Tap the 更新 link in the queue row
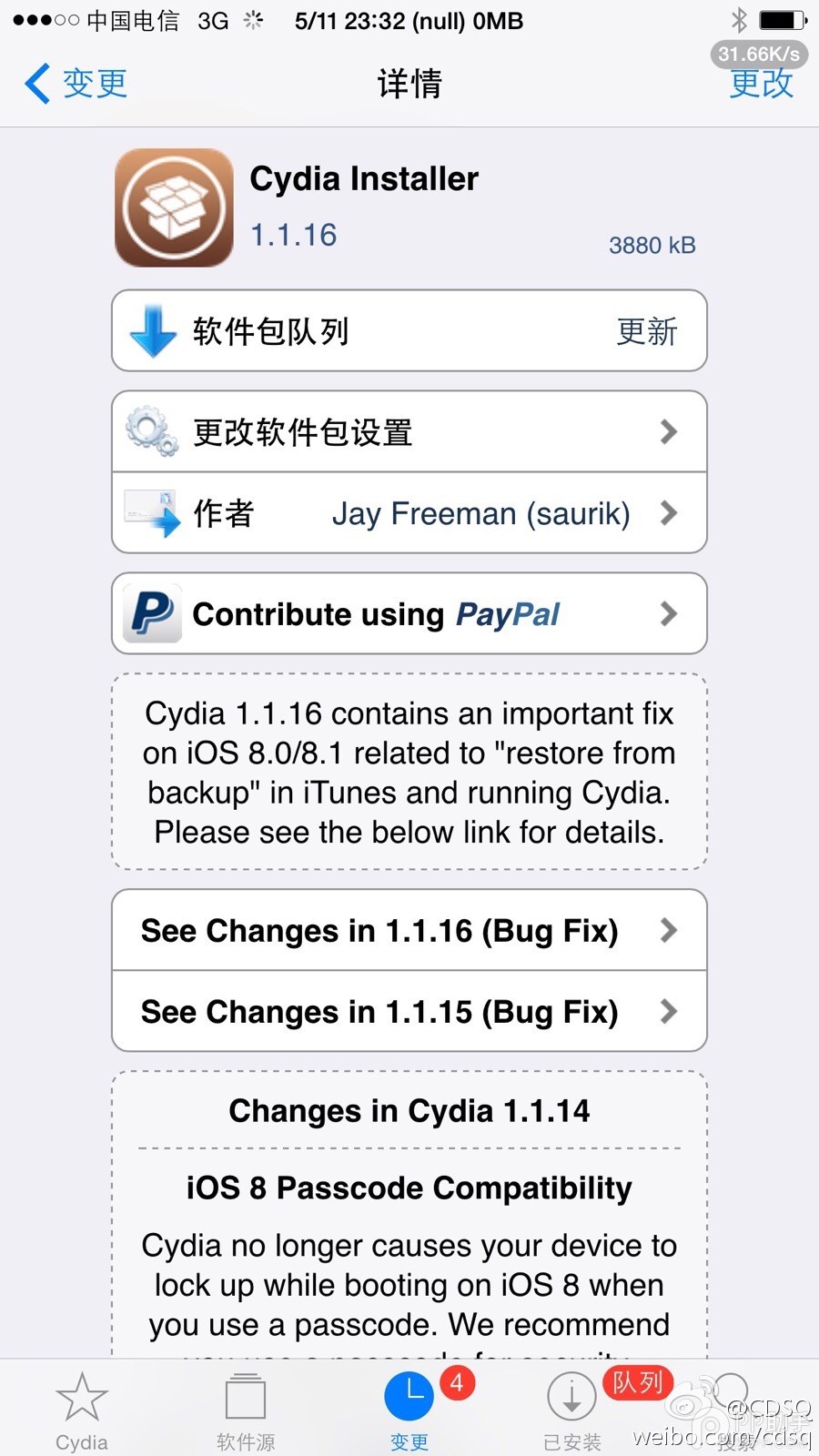The width and height of the screenshot is (819, 1456). point(647,331)
